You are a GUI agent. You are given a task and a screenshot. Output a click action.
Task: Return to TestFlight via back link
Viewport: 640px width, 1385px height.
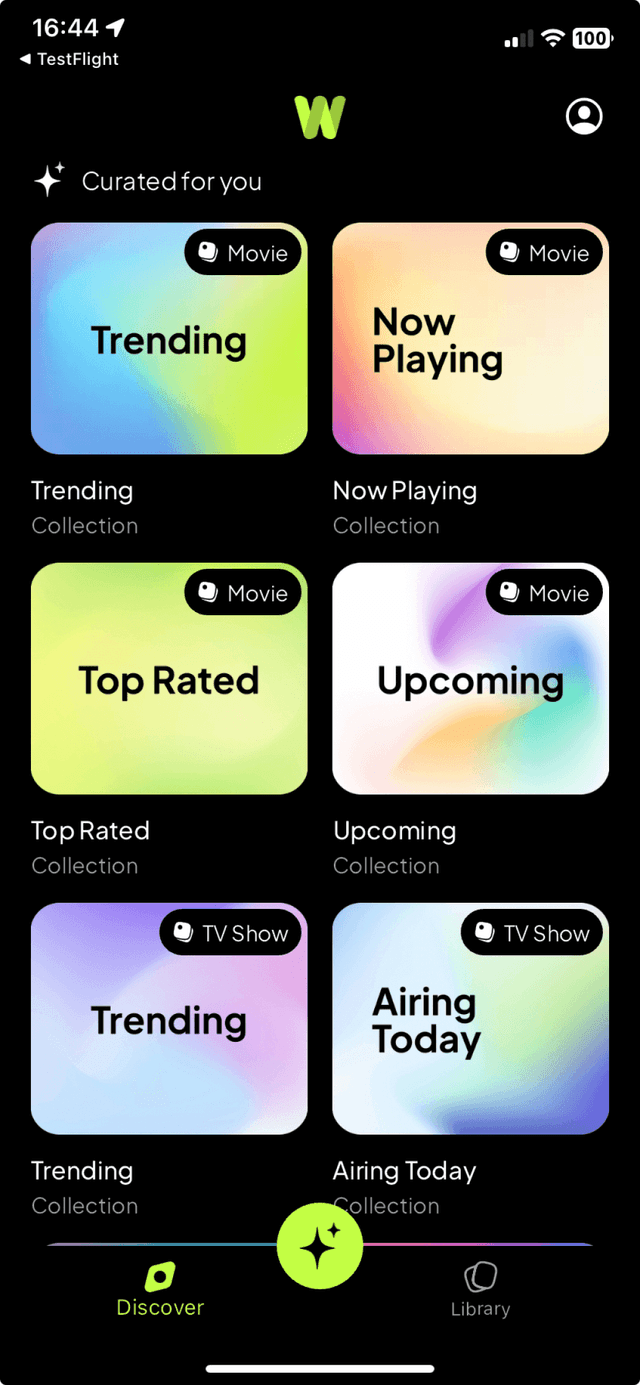coord(69,59)
